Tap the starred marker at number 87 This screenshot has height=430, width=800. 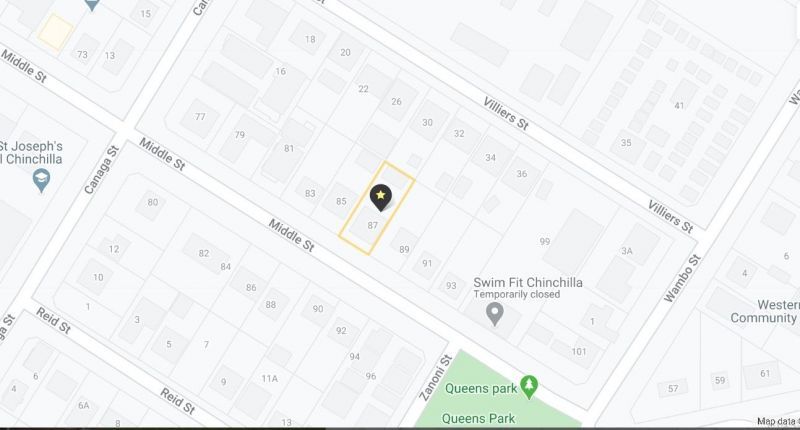pyautogui.click(x=381, y=195)
